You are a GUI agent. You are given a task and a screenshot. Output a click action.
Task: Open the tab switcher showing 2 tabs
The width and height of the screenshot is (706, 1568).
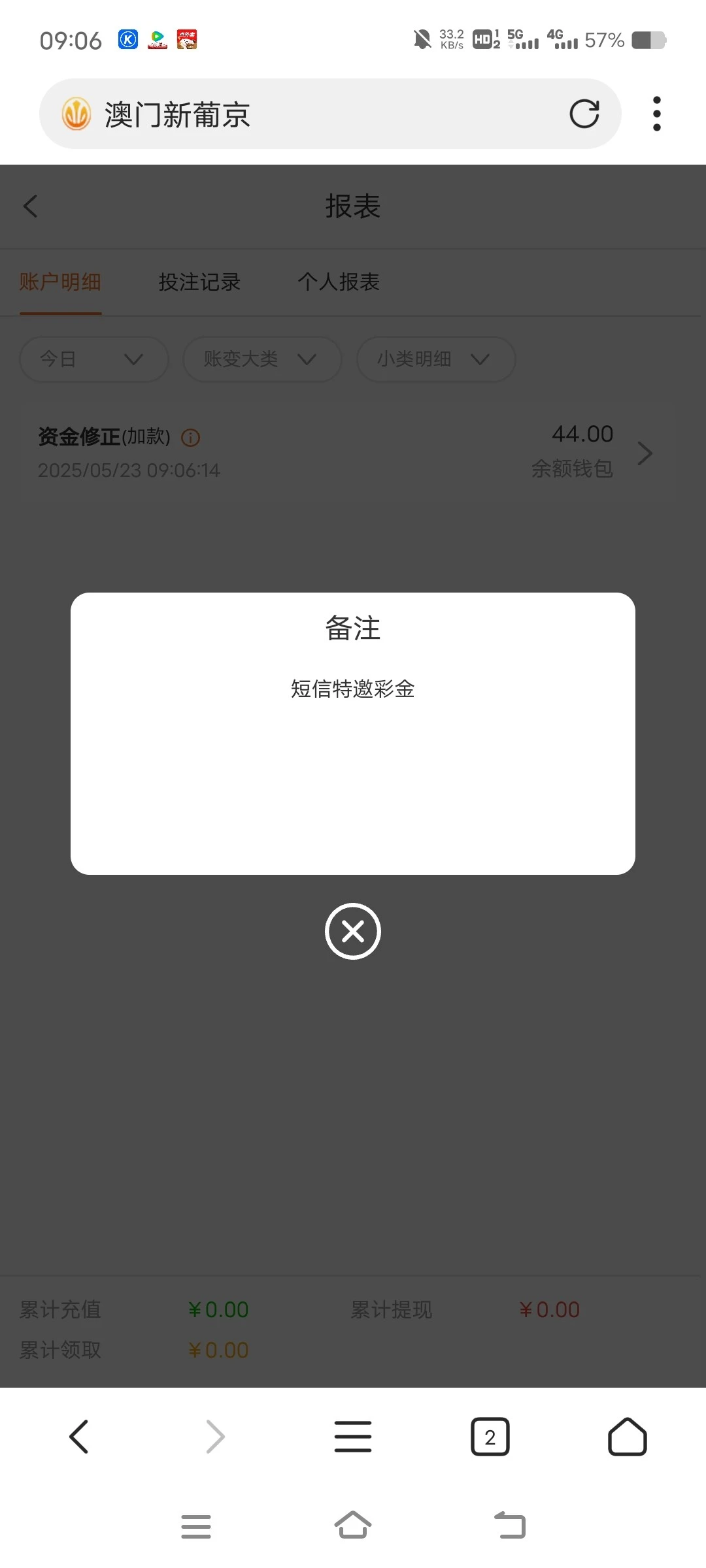coord(490,1437)
